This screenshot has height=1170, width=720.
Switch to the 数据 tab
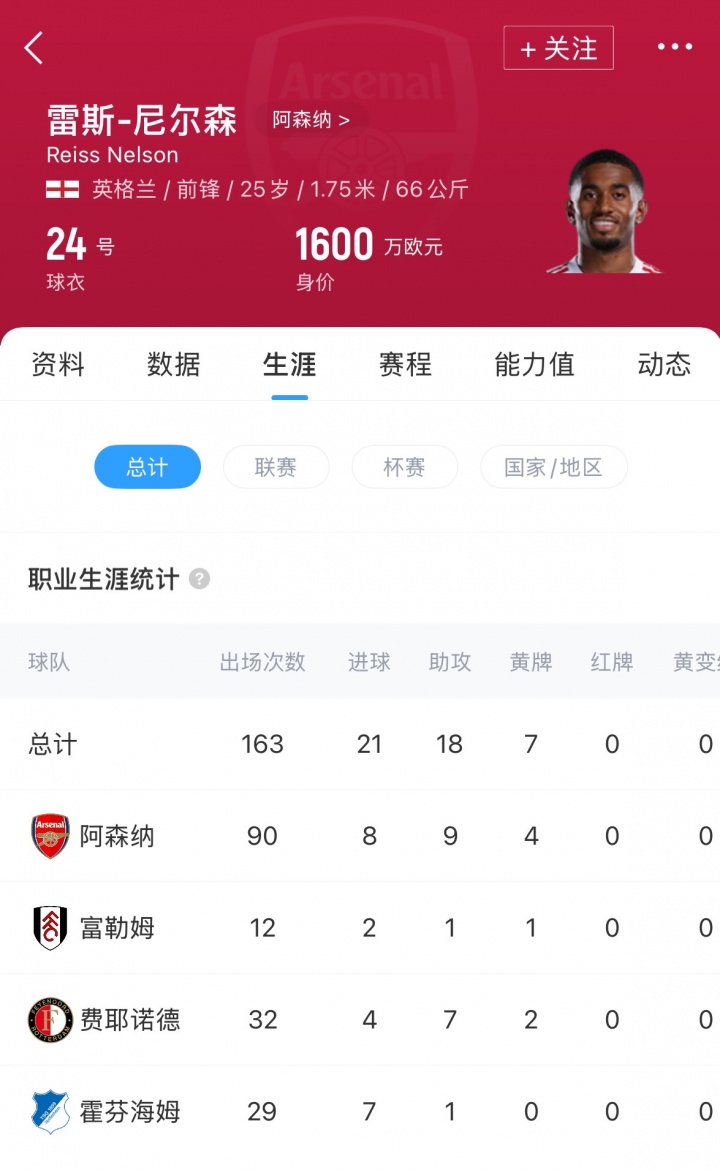pyautogui.click(x=174, y=365)
